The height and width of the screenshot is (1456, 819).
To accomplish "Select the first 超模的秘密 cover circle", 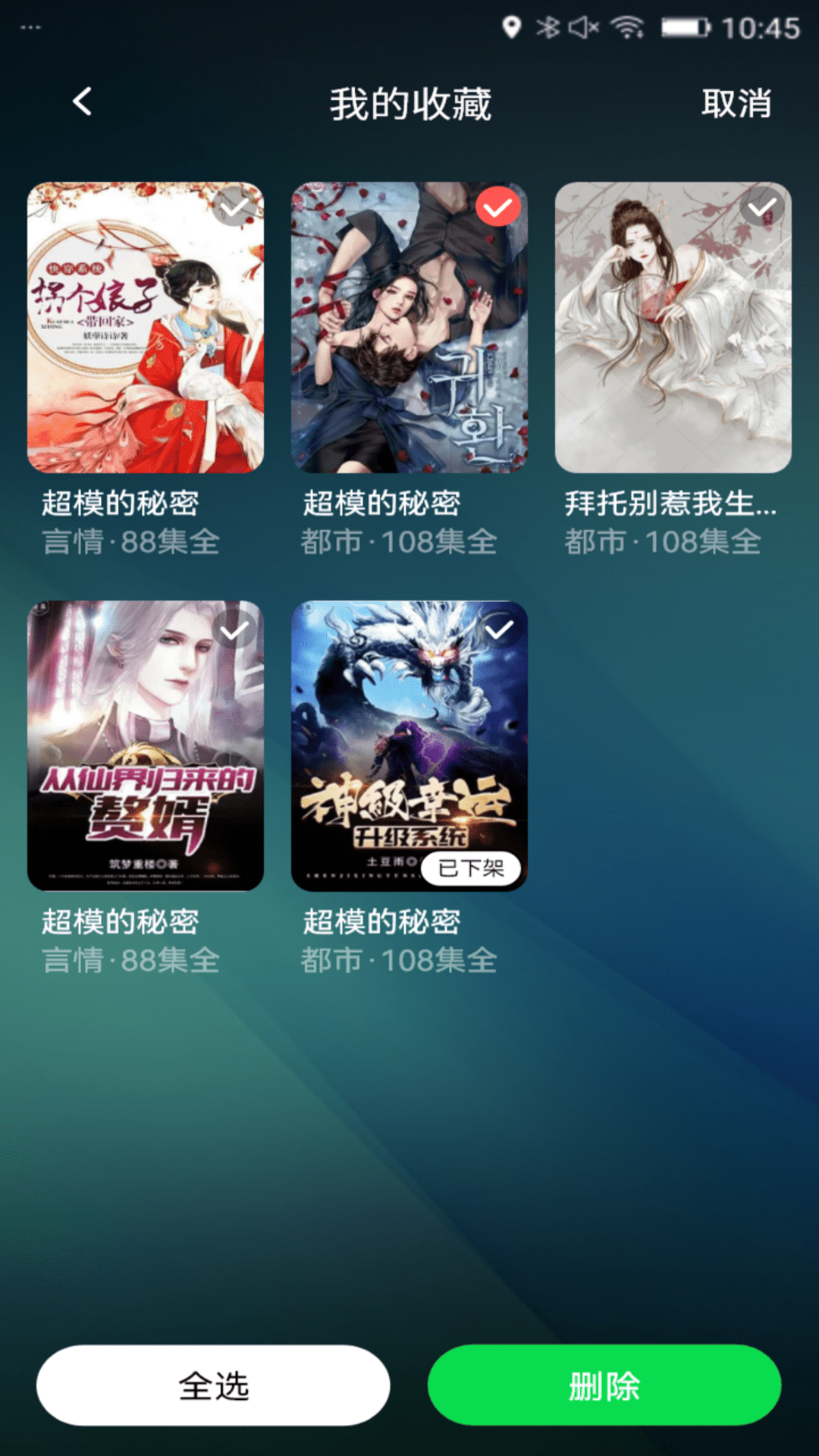I will (x=232, y=206).
